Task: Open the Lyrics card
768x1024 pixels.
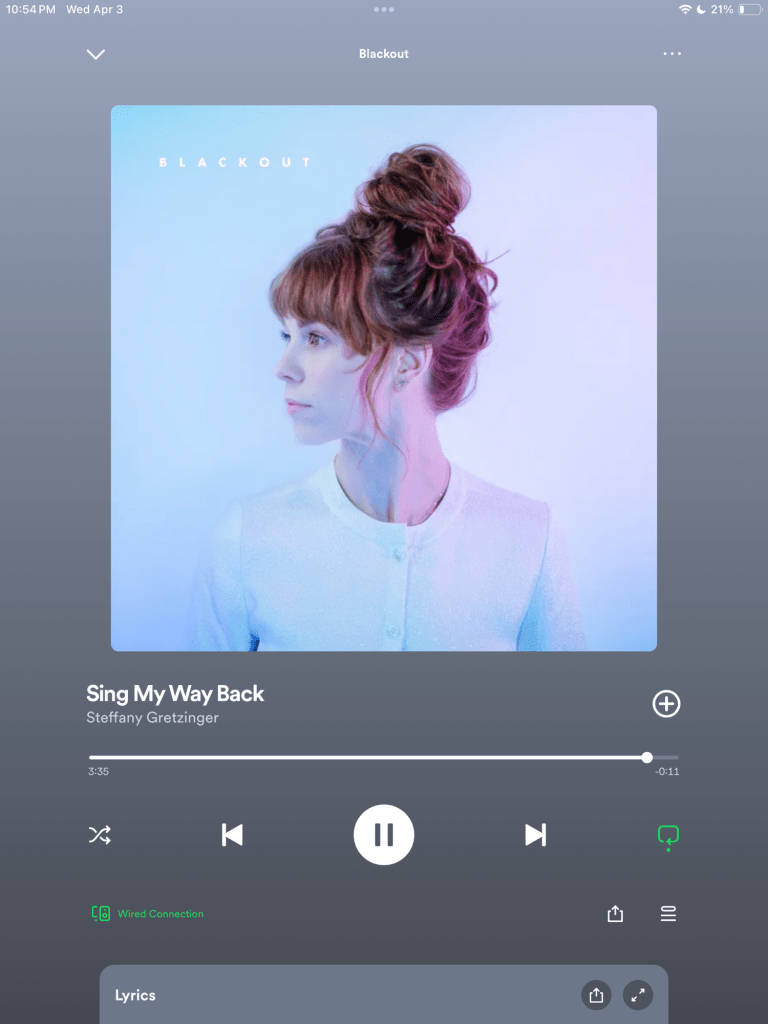Action: tap(300, 995)
